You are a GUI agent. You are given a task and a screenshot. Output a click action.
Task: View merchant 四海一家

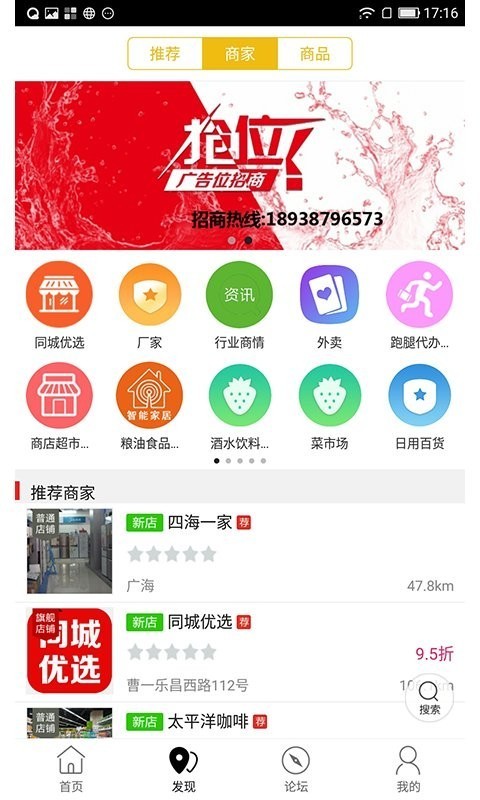[x=240, y=553]
